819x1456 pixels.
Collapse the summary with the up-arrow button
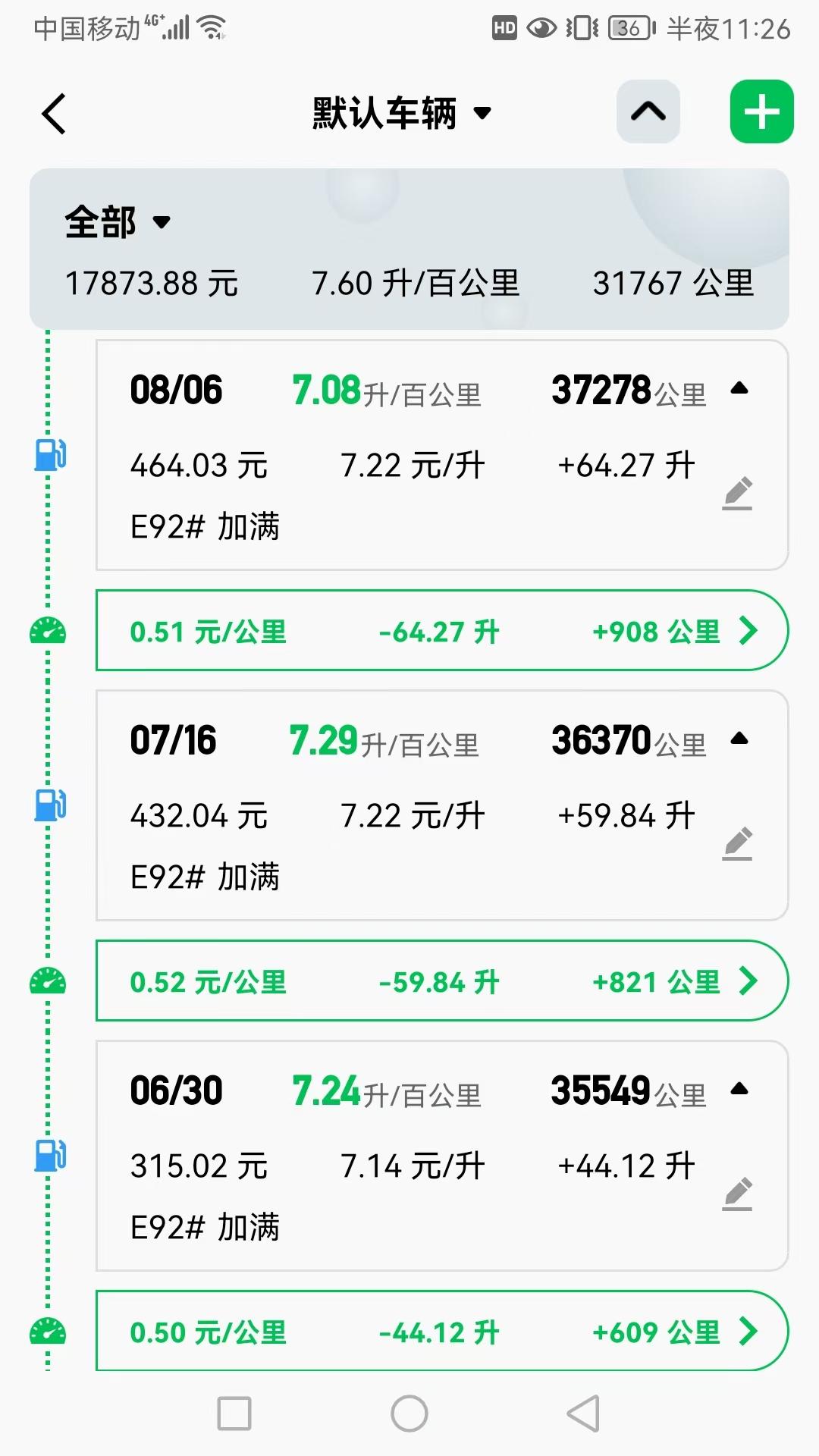(648, 111)
